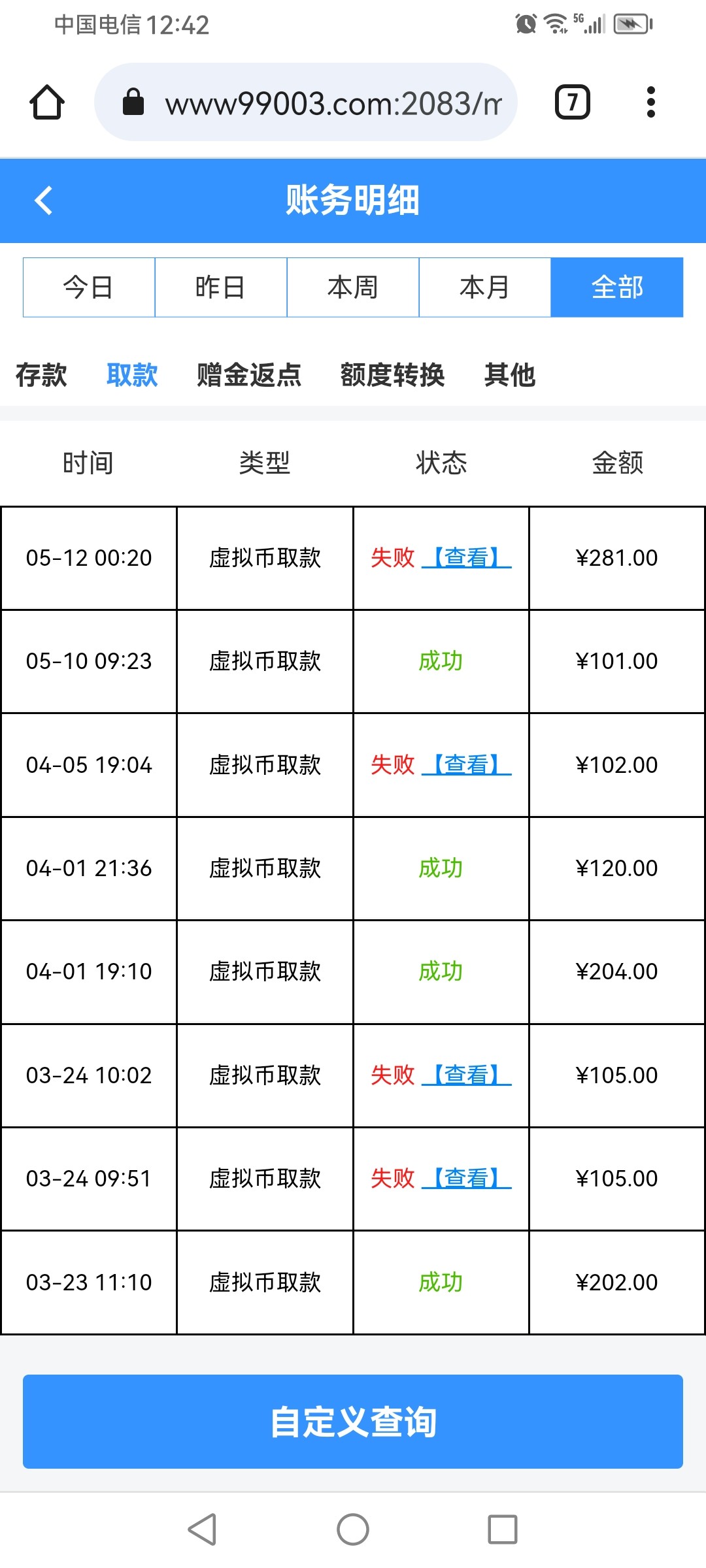
Task: Select the 昨日 time filter
Action: [221, 287]
